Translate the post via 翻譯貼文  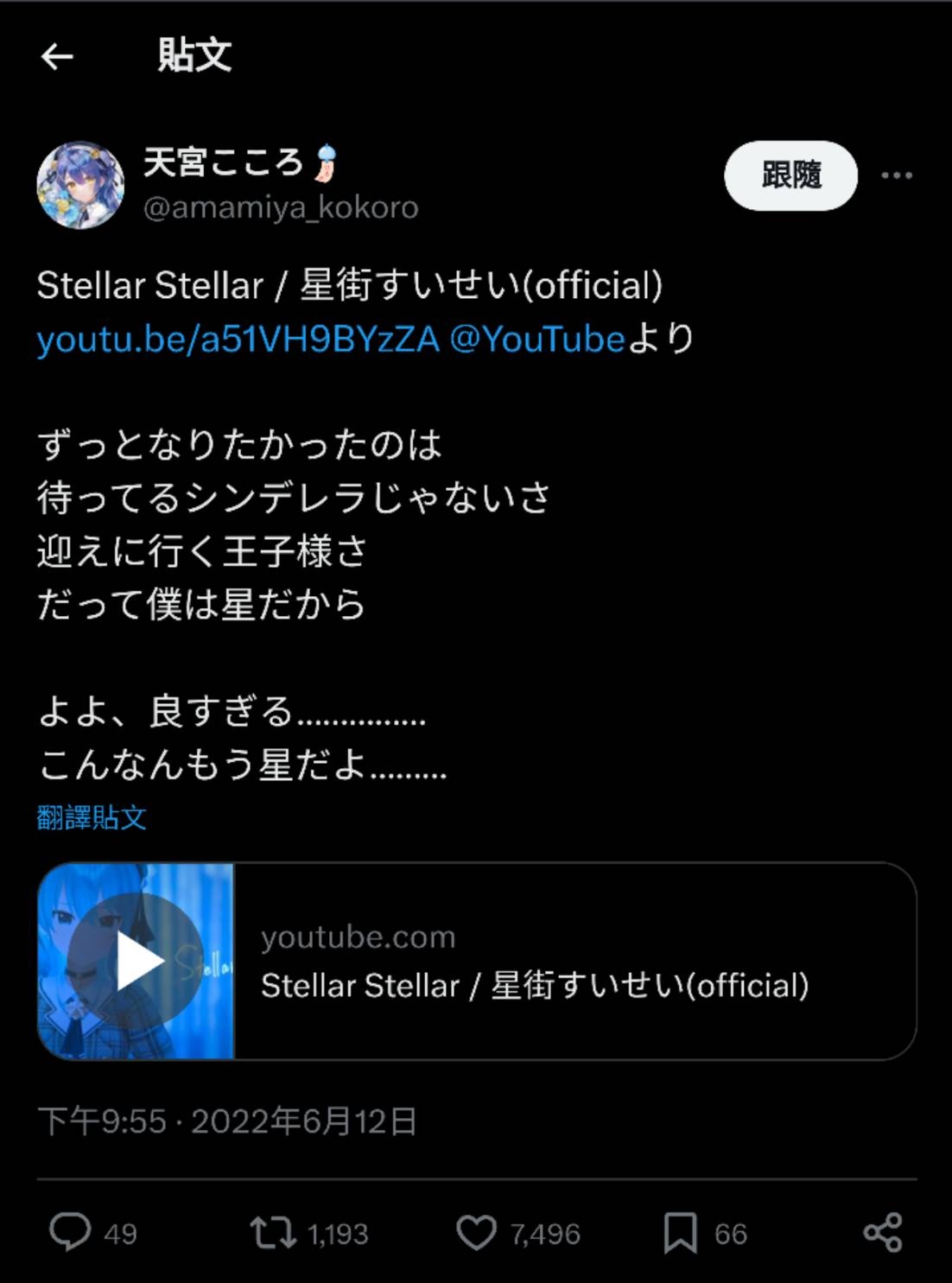pos(92,817)
